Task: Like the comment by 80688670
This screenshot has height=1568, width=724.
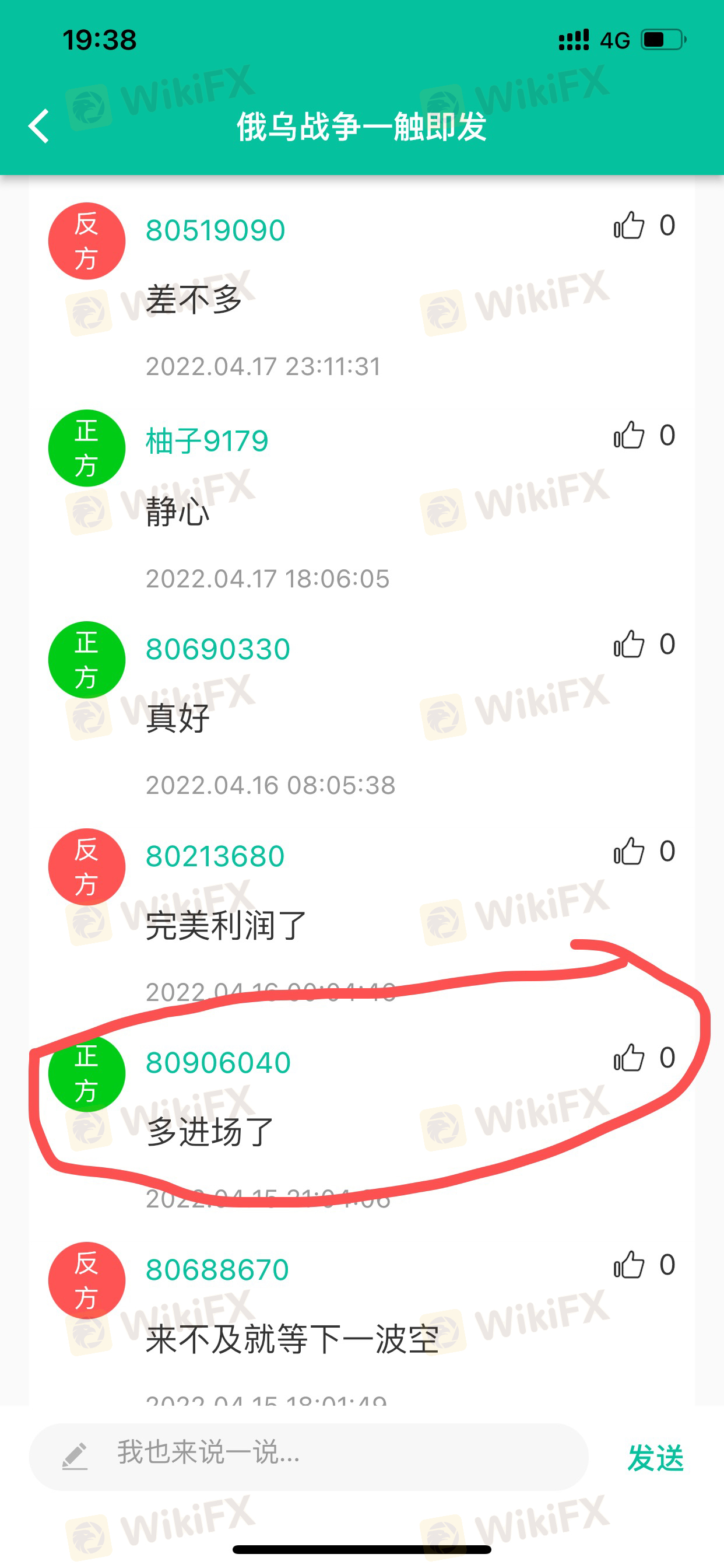Action: (628, 1264)
